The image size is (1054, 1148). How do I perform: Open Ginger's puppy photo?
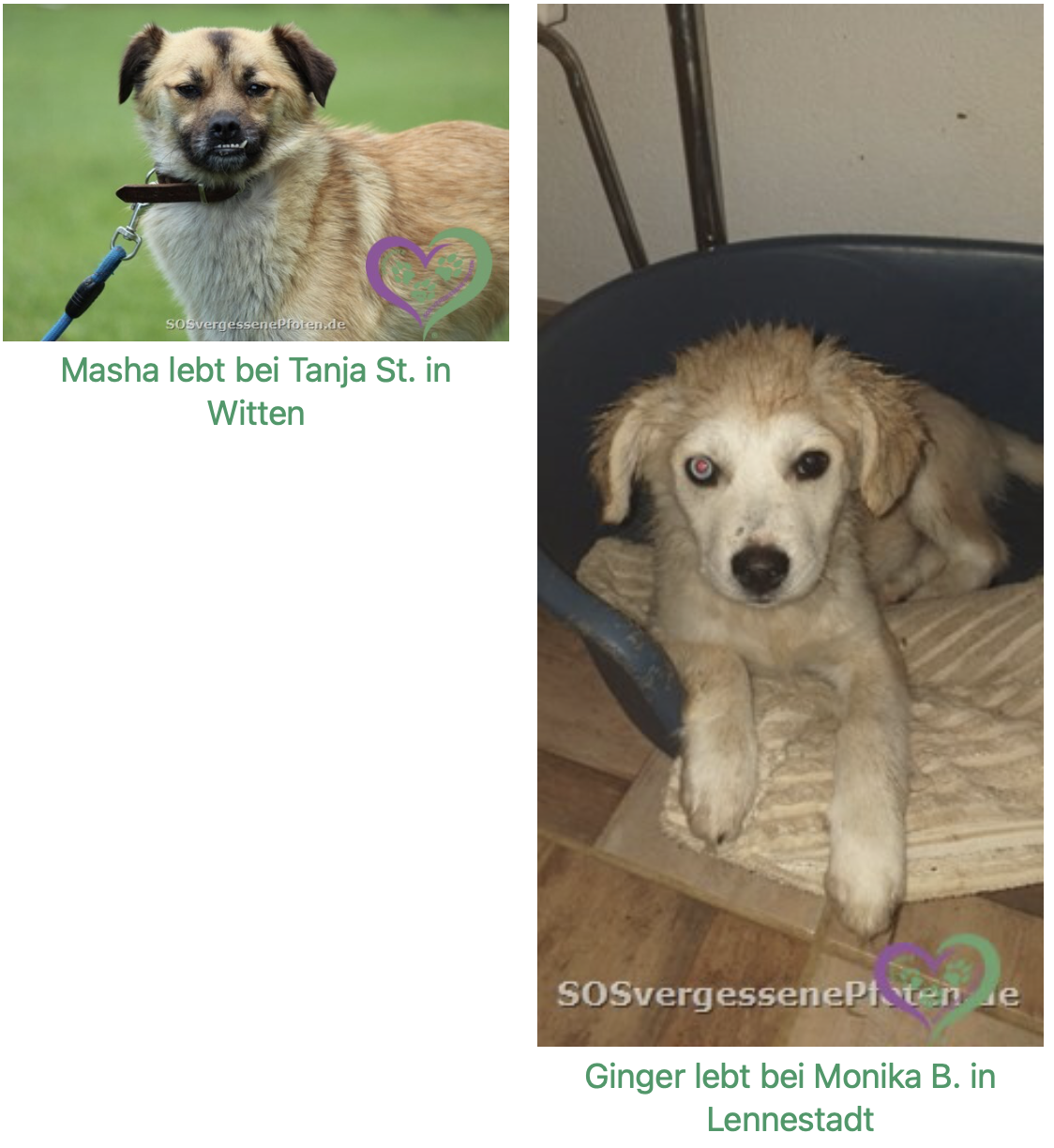(790, 525)
